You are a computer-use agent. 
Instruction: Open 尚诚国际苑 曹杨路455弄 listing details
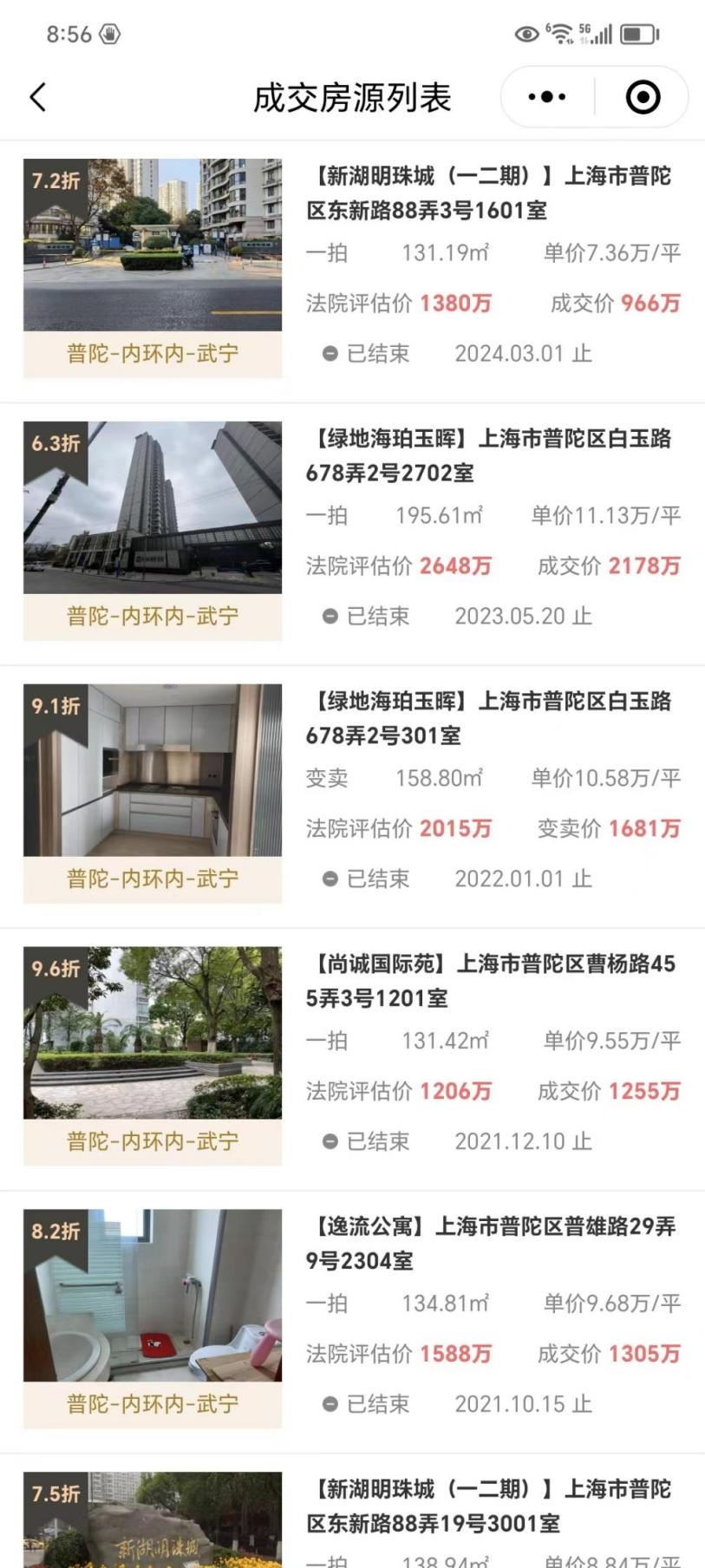[494, 984]
